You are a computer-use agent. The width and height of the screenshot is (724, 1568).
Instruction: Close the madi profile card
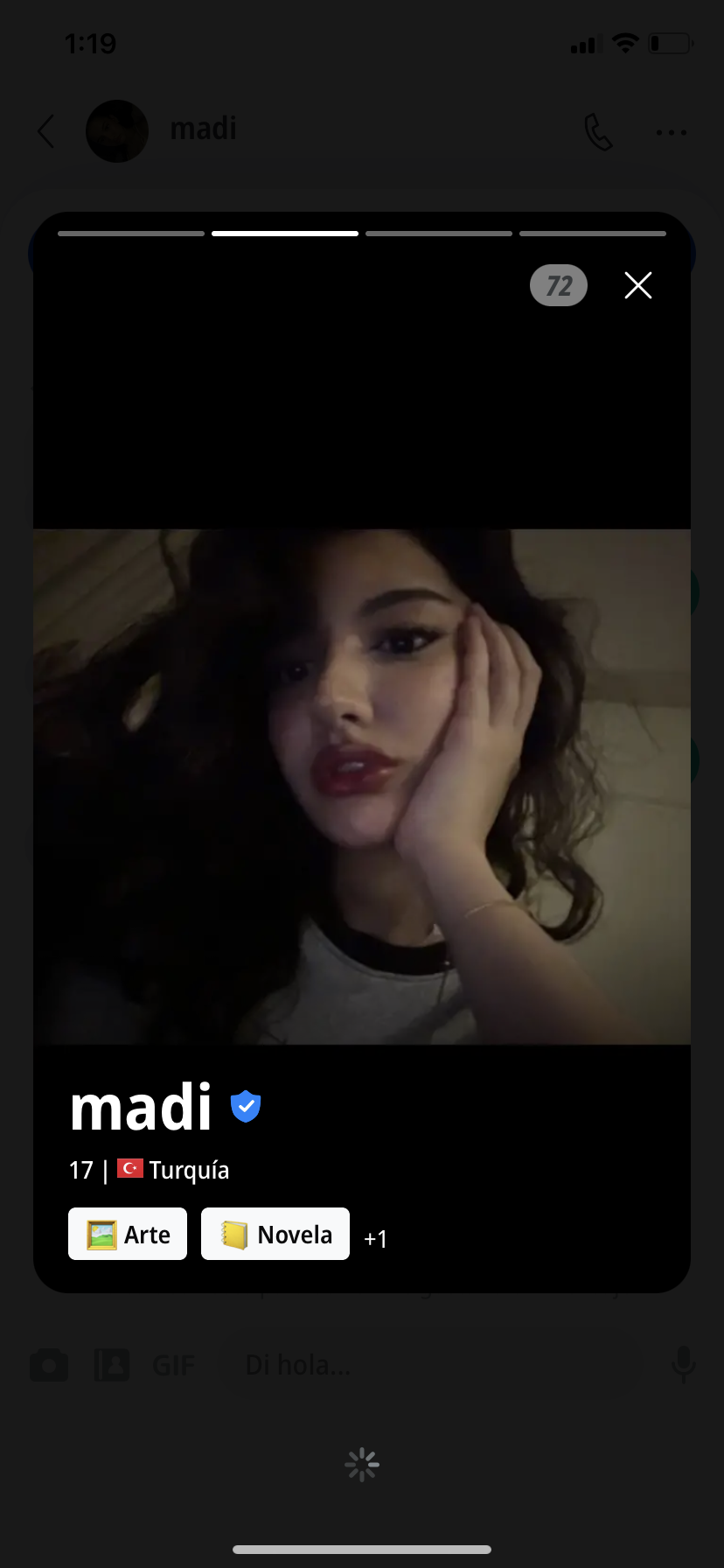point(638,285)
